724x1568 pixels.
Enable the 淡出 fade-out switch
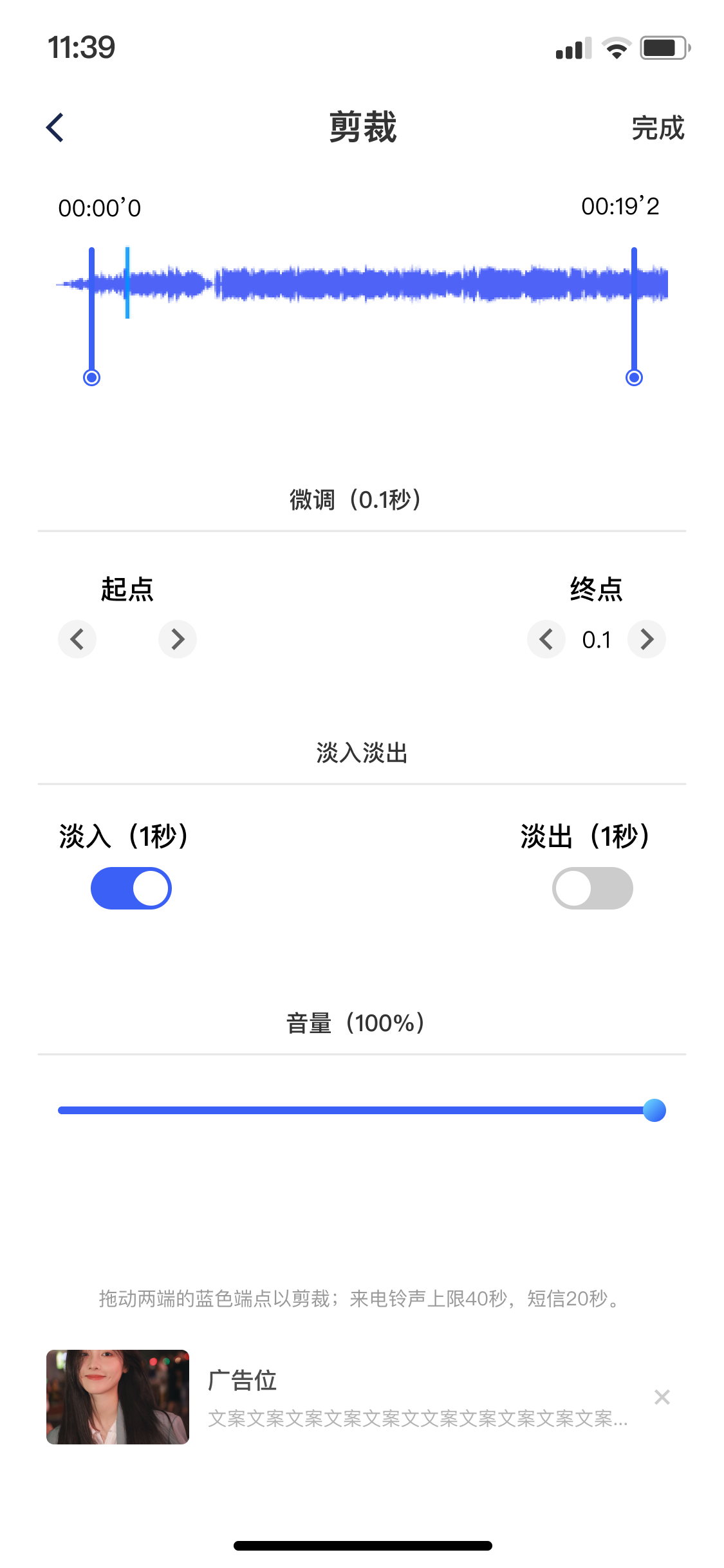point(592,888)
